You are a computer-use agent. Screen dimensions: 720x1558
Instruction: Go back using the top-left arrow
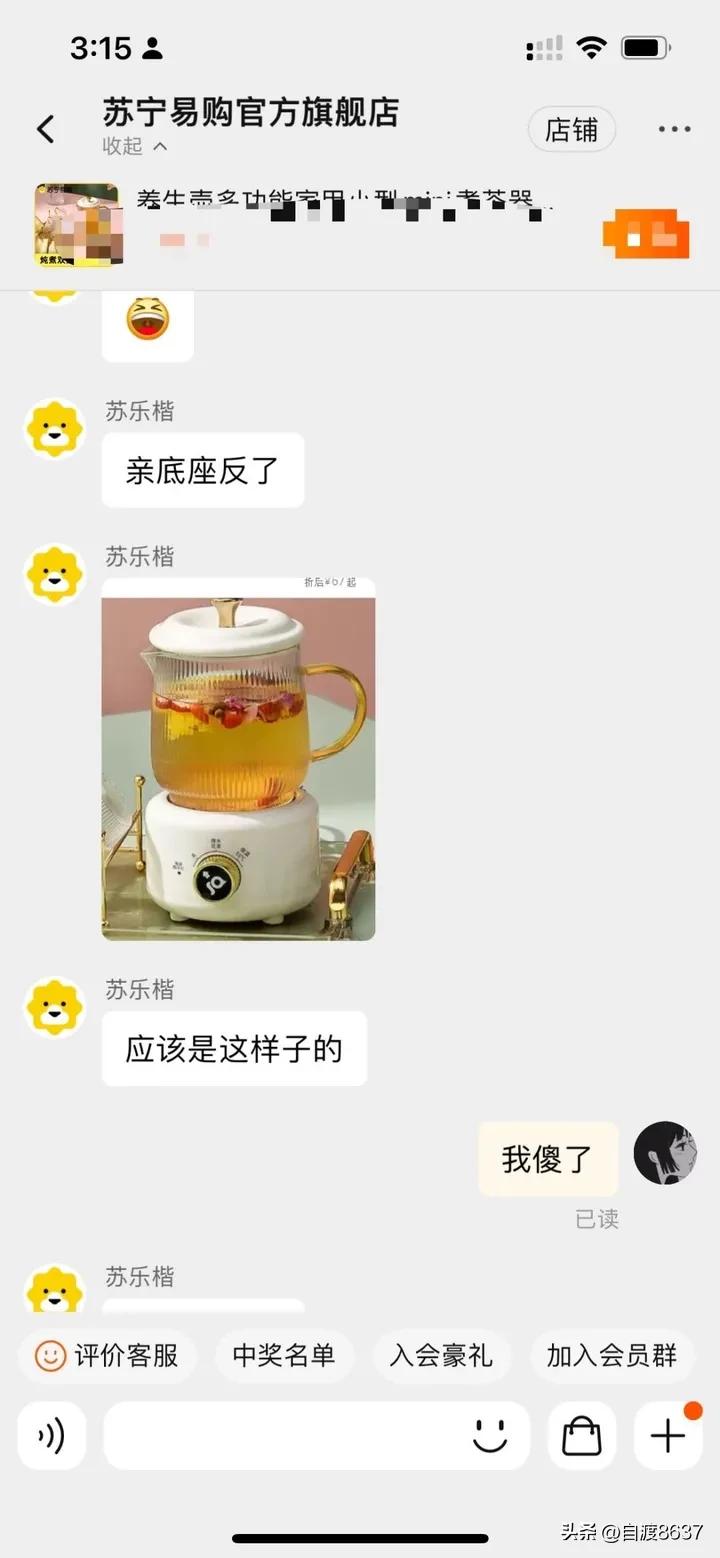click(45, 129)
